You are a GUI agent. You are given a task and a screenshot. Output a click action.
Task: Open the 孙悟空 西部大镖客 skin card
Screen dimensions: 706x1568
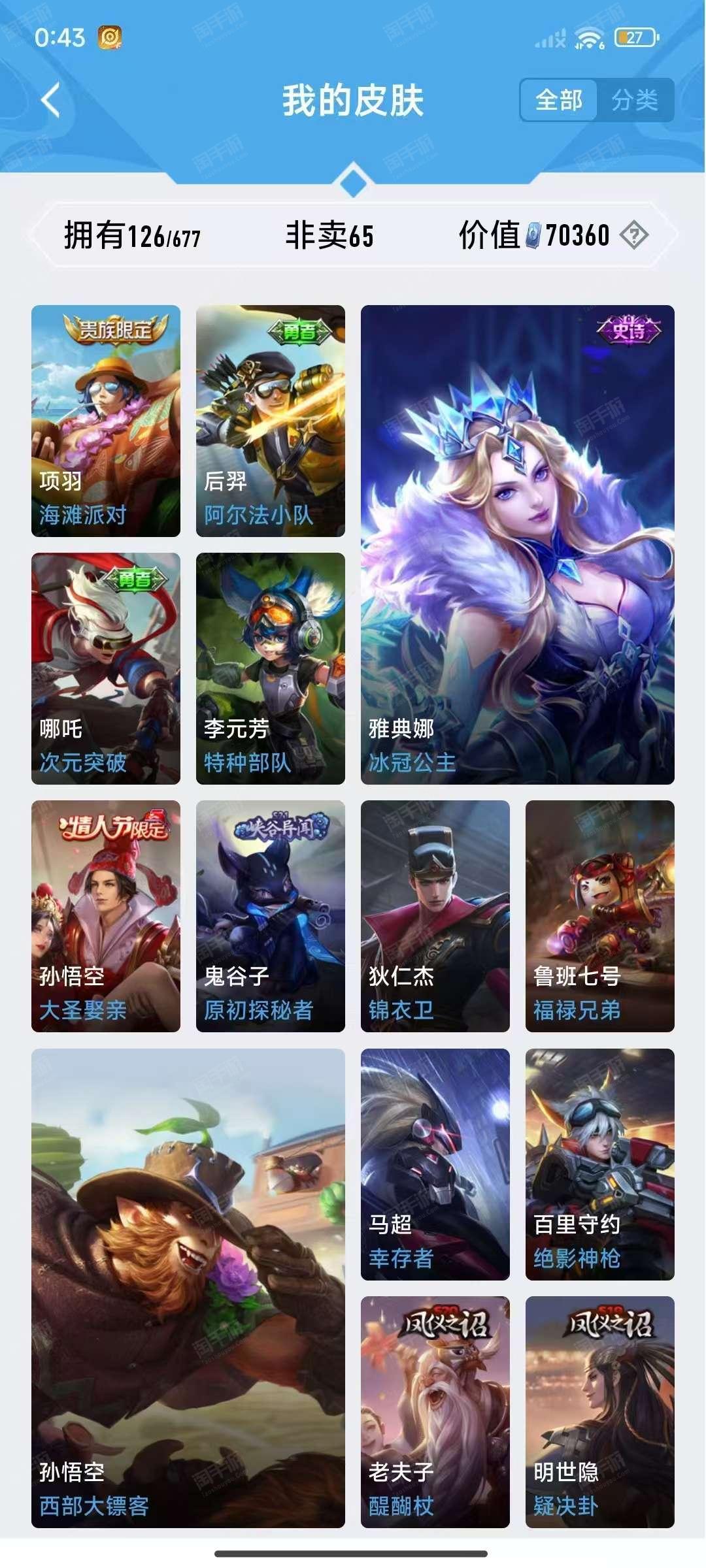click(188, 1288)
